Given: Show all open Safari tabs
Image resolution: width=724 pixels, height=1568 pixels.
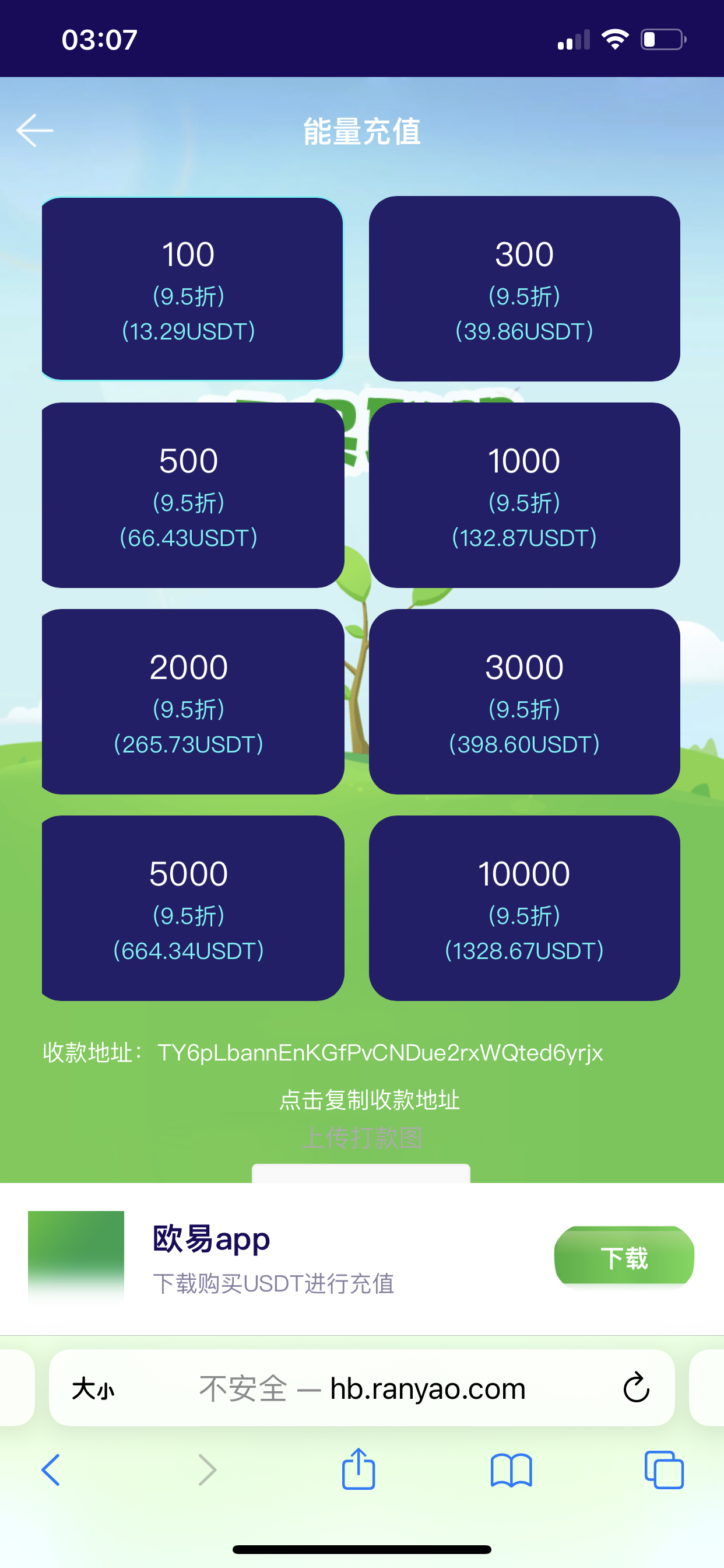Looking at the screenshot, I should 663,1470.
